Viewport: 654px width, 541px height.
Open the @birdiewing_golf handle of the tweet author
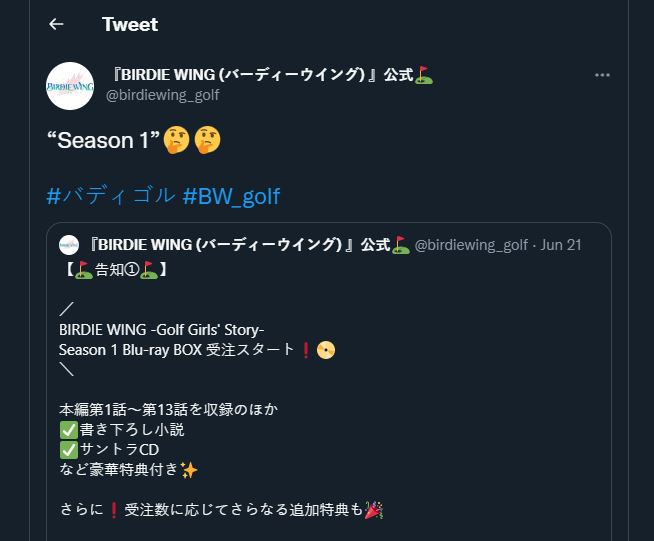point(161,95)
